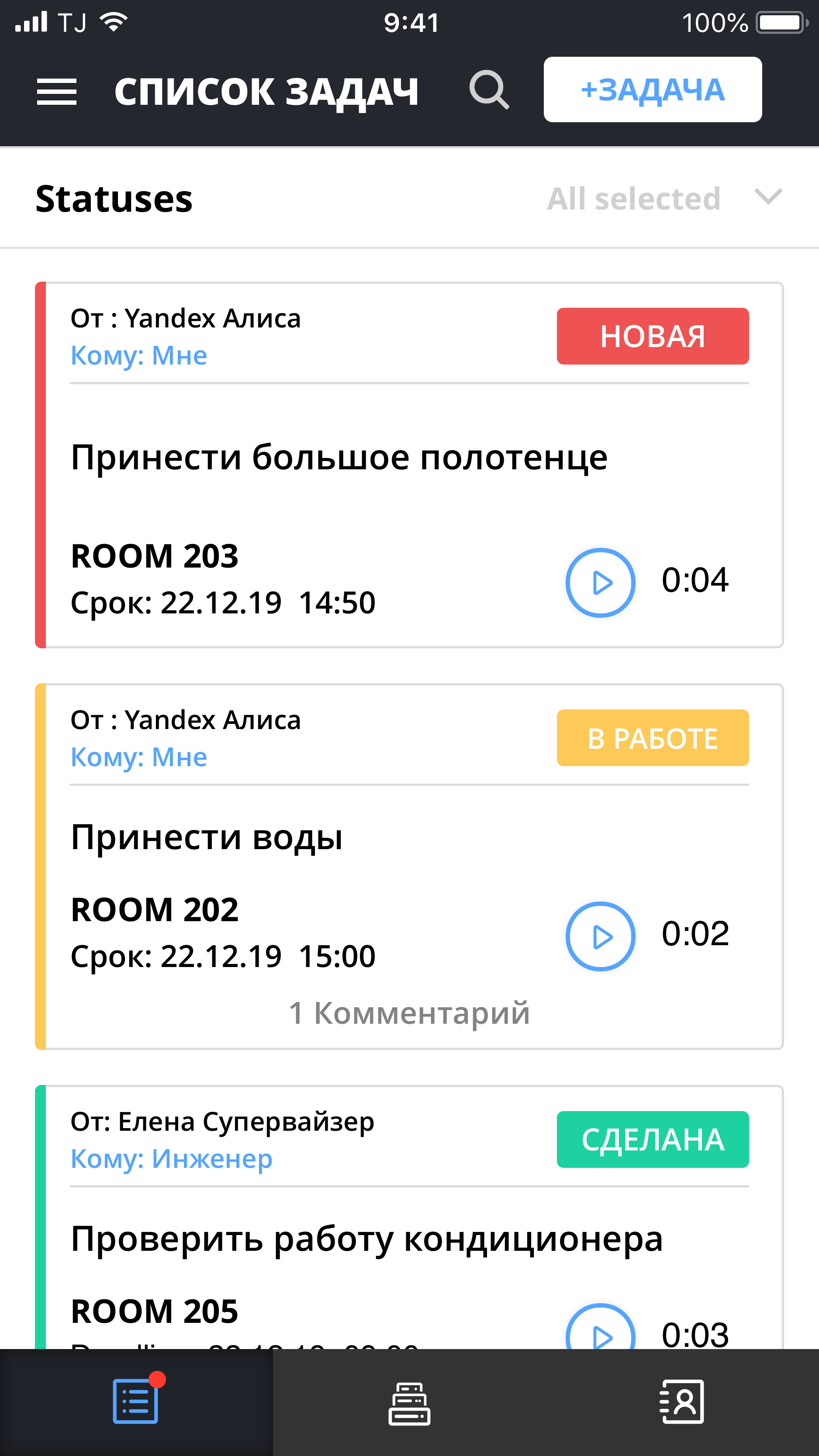Tap the В РАБОТЕ status badge
This screenshot has width=819, height=1456.
click(x=653, y=738)
